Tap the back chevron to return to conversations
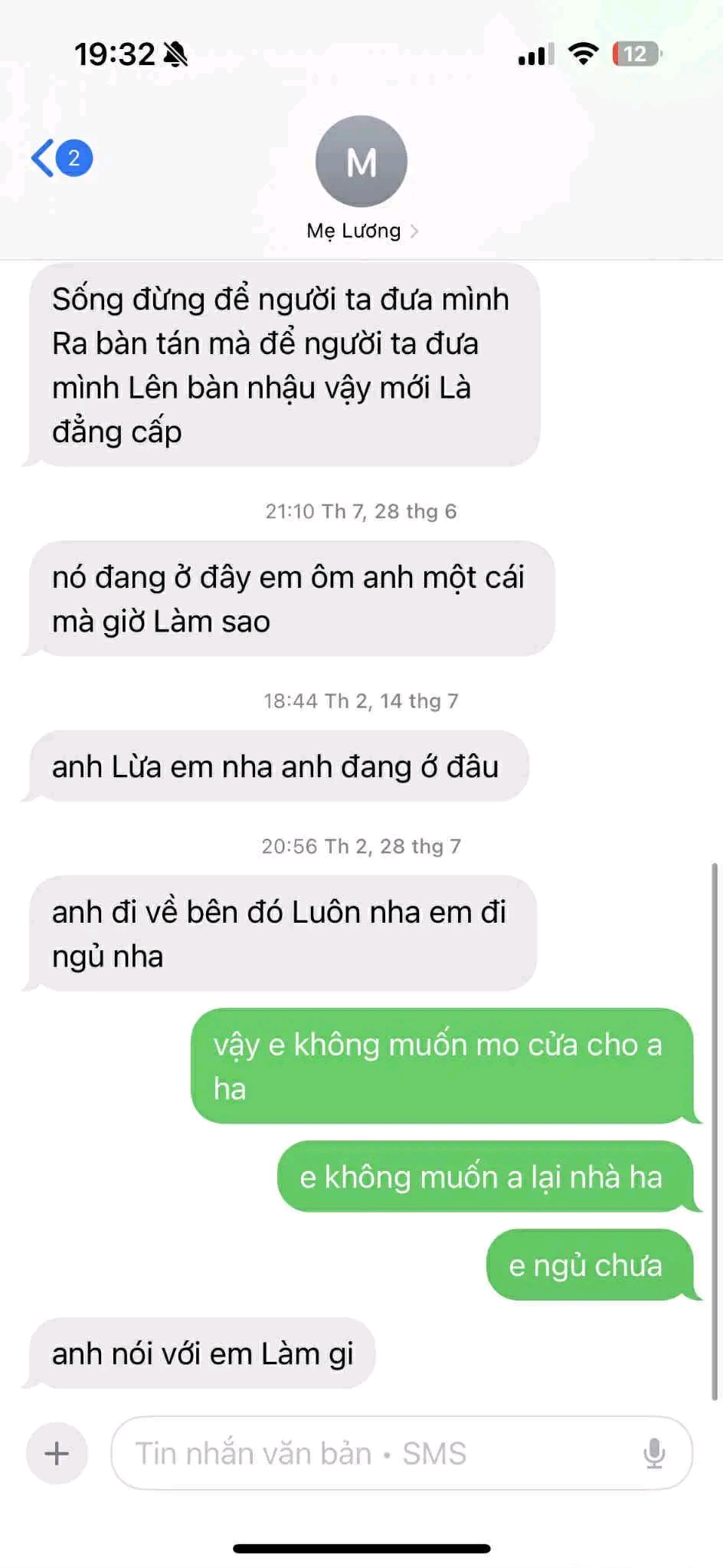 (43, 158)
